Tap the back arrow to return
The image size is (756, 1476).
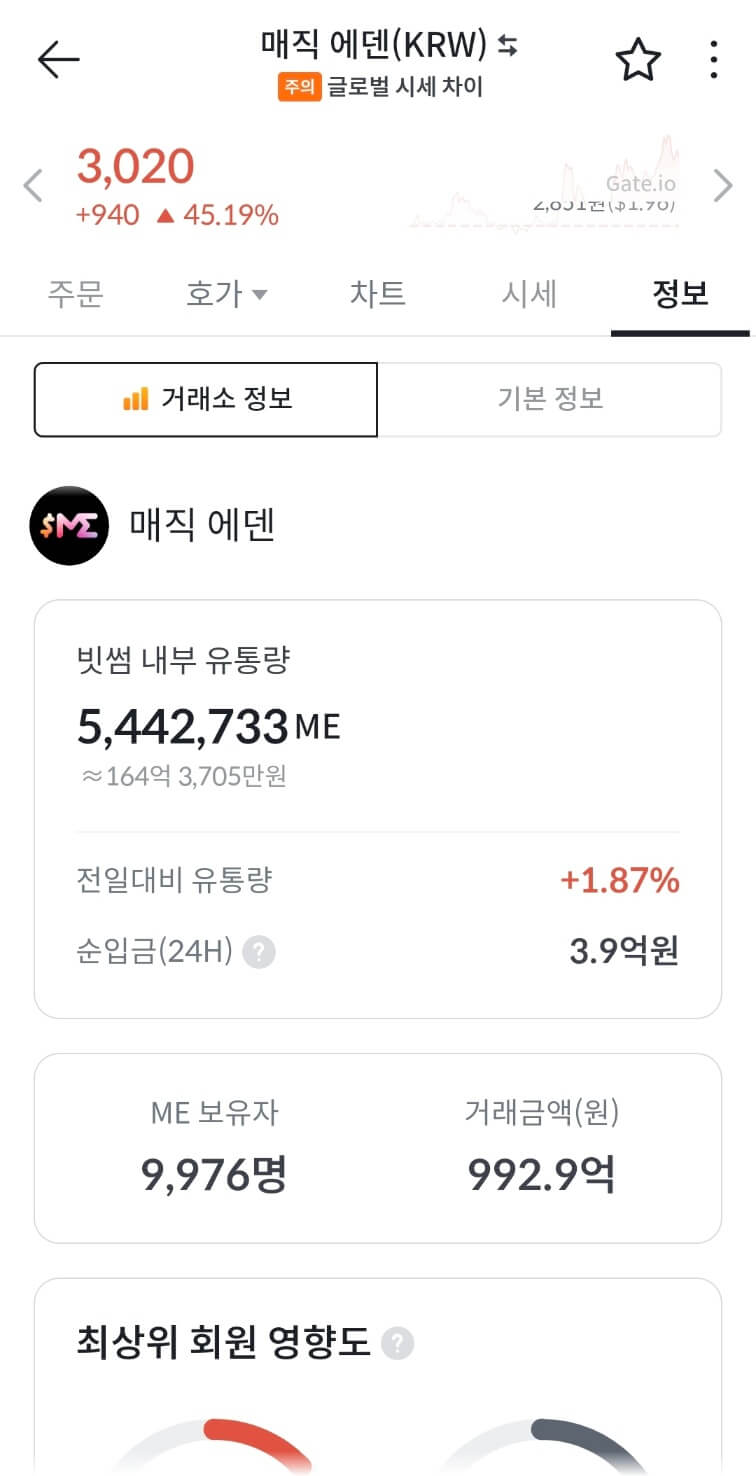pyautogui.click(x=58, y=58)
